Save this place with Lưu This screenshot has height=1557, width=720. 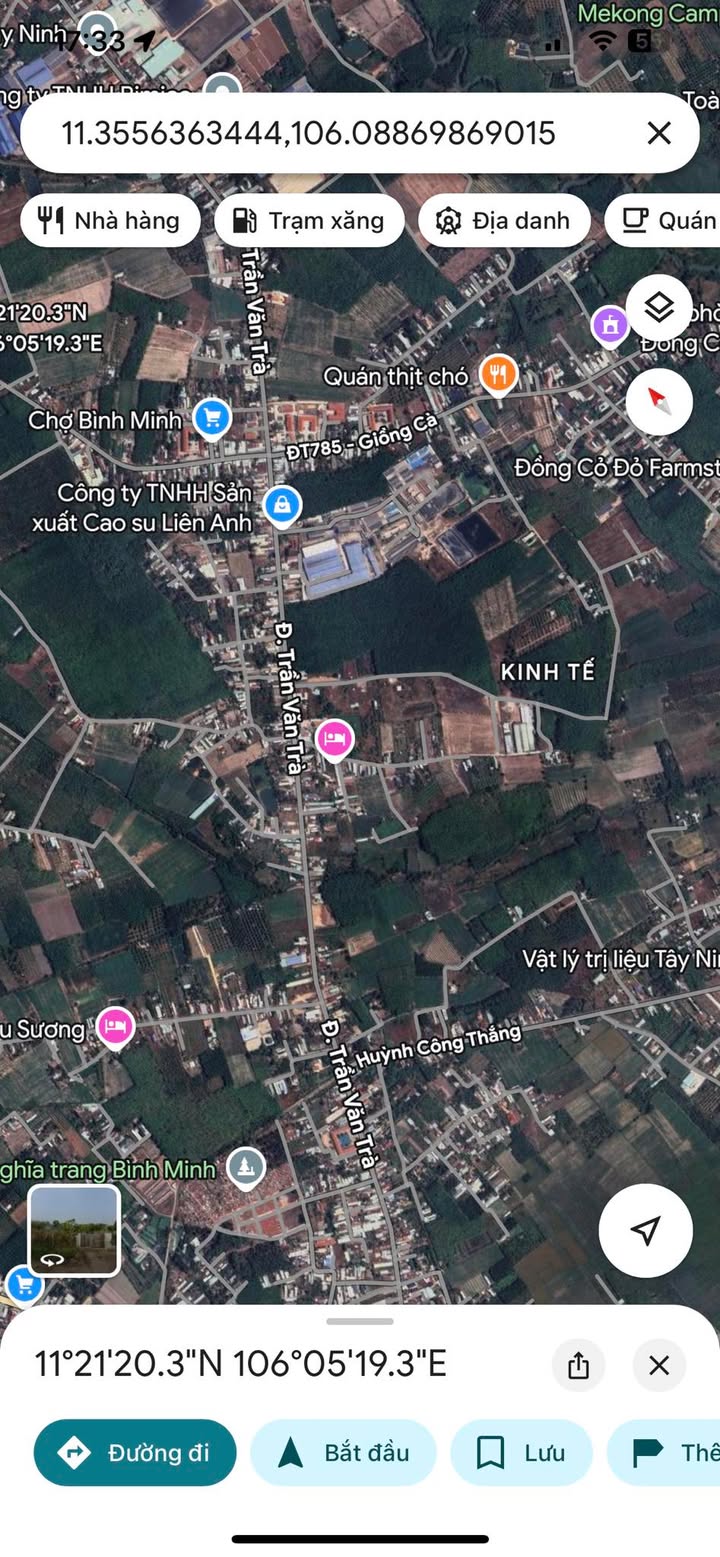pos(521,1452)
